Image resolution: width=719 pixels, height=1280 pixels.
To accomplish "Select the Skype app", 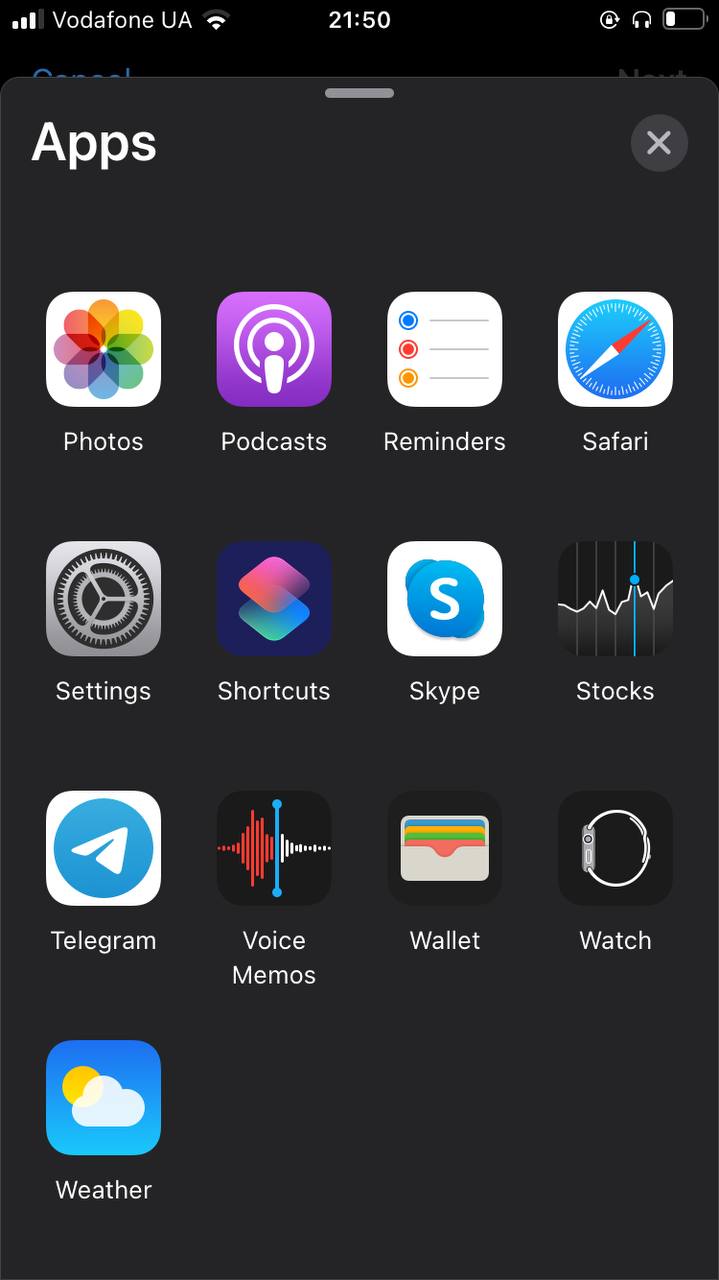I will [x=445, y=599].
